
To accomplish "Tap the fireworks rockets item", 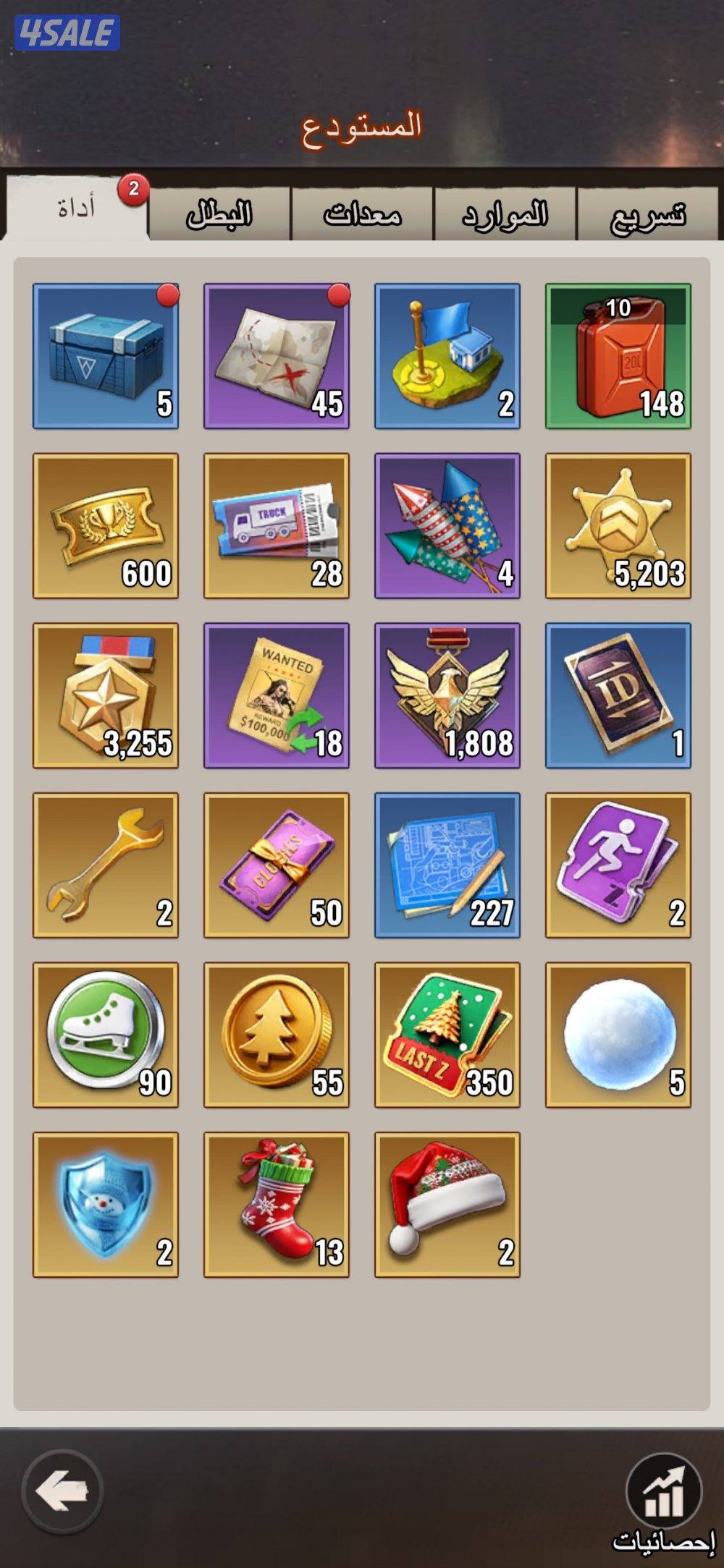I will pyautogui.click(x=447, y=526).
